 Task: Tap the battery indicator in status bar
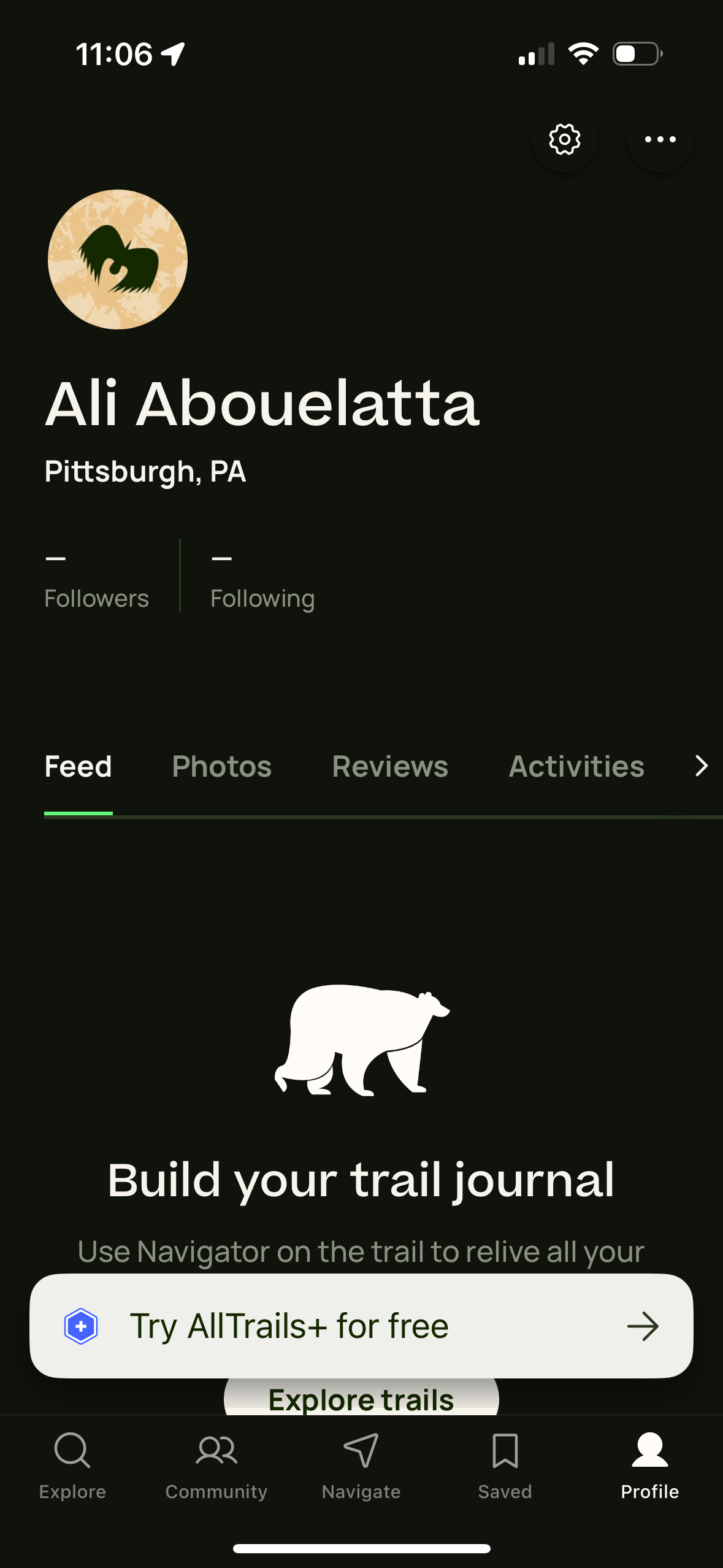click(635, 53)
